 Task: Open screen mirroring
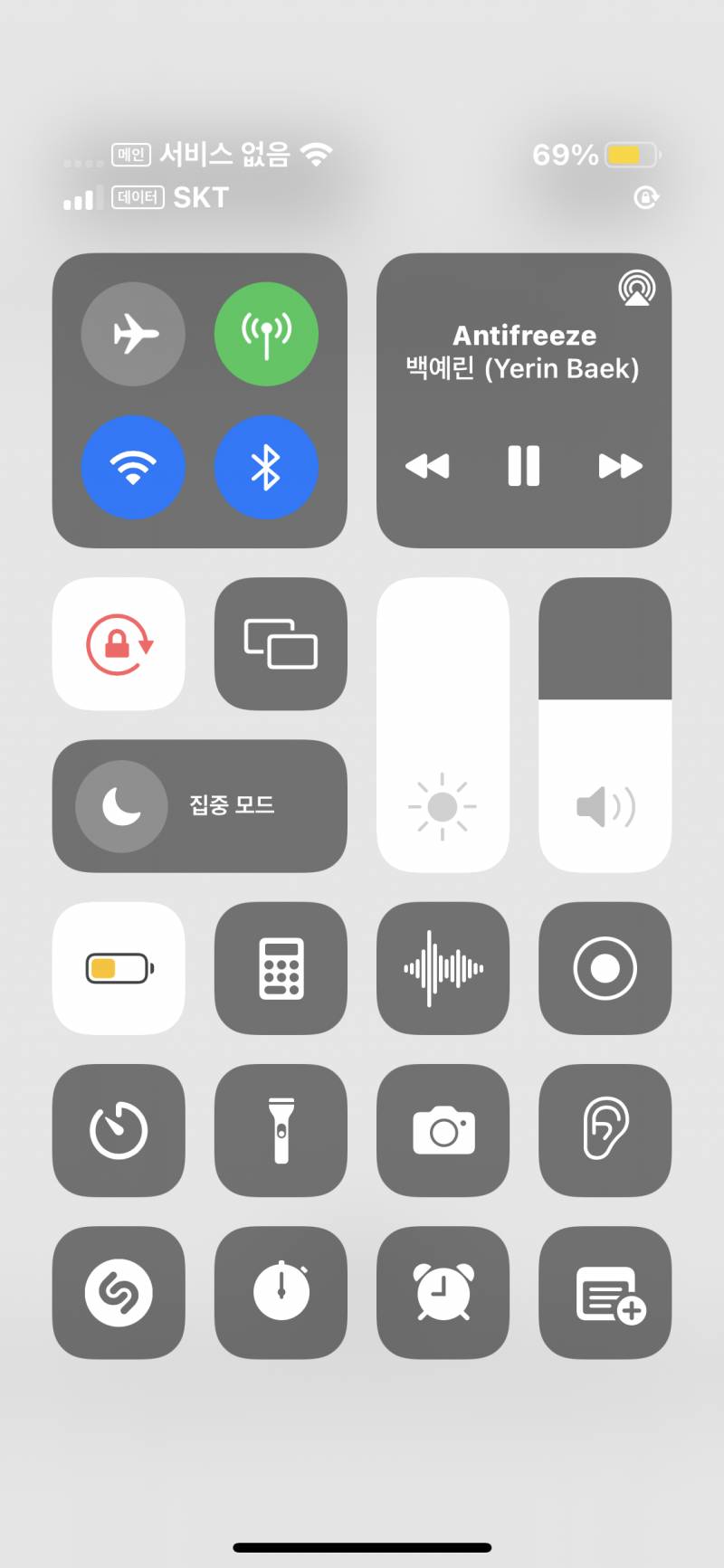tap(281, 644)
